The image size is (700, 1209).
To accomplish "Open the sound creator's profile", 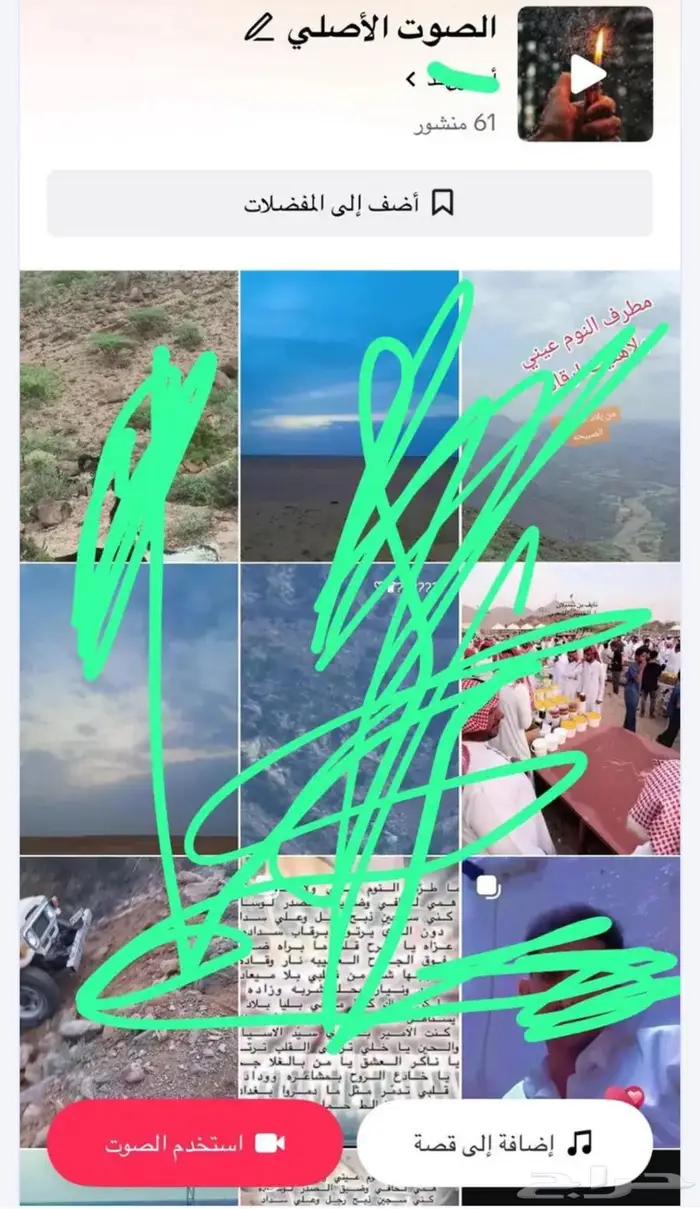I will tap(455, 78).
